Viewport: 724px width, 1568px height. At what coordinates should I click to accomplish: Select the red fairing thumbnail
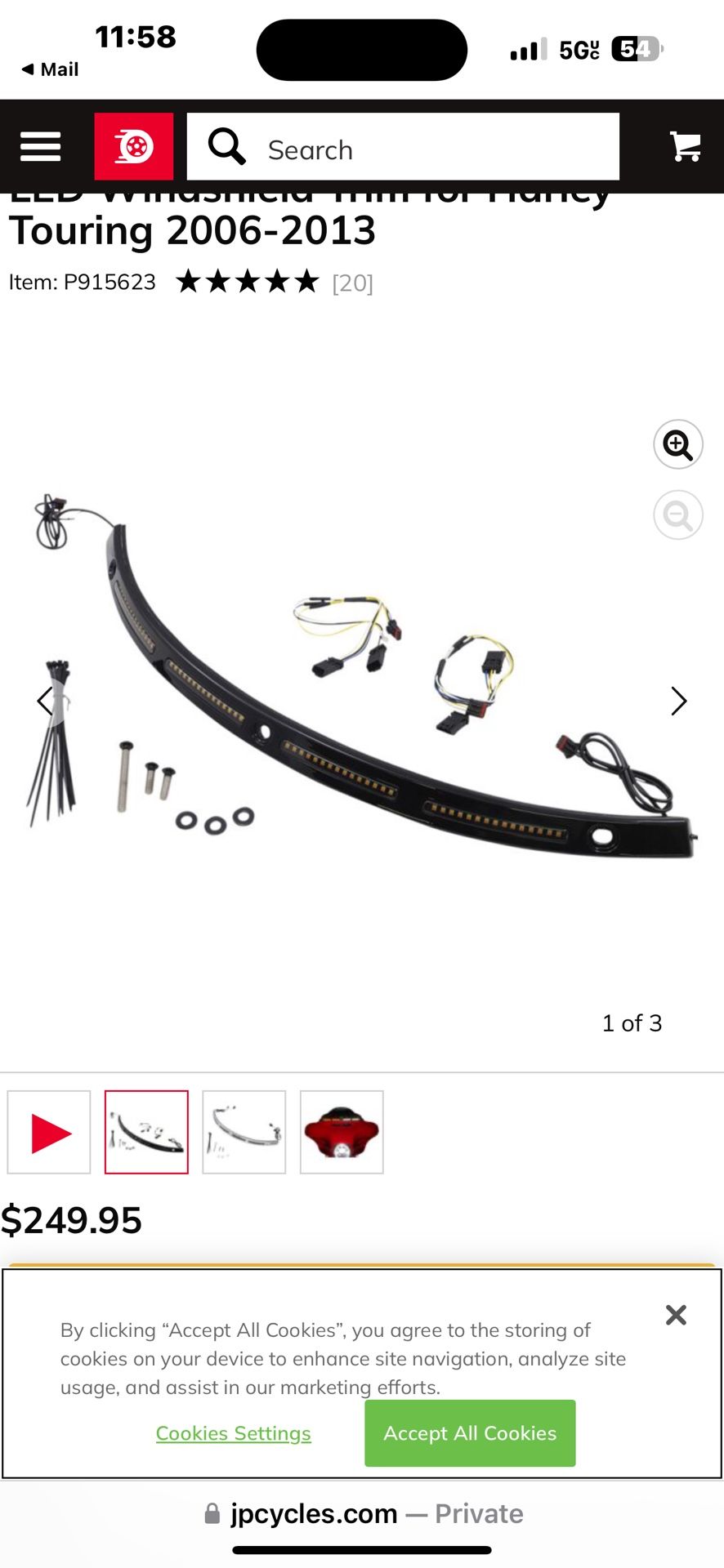[342, 1133]
